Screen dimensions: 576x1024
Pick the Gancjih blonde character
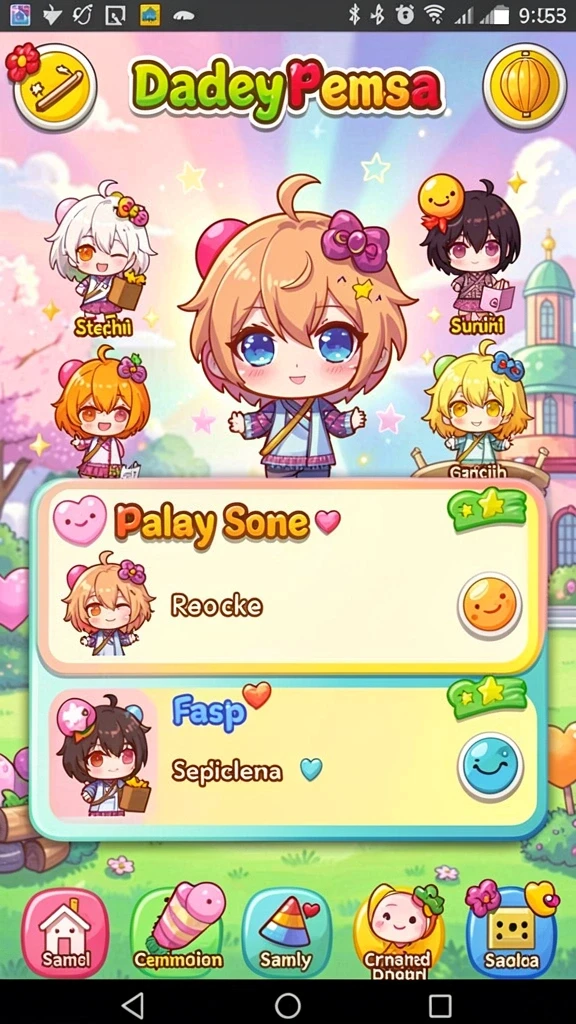pos(476,411)
